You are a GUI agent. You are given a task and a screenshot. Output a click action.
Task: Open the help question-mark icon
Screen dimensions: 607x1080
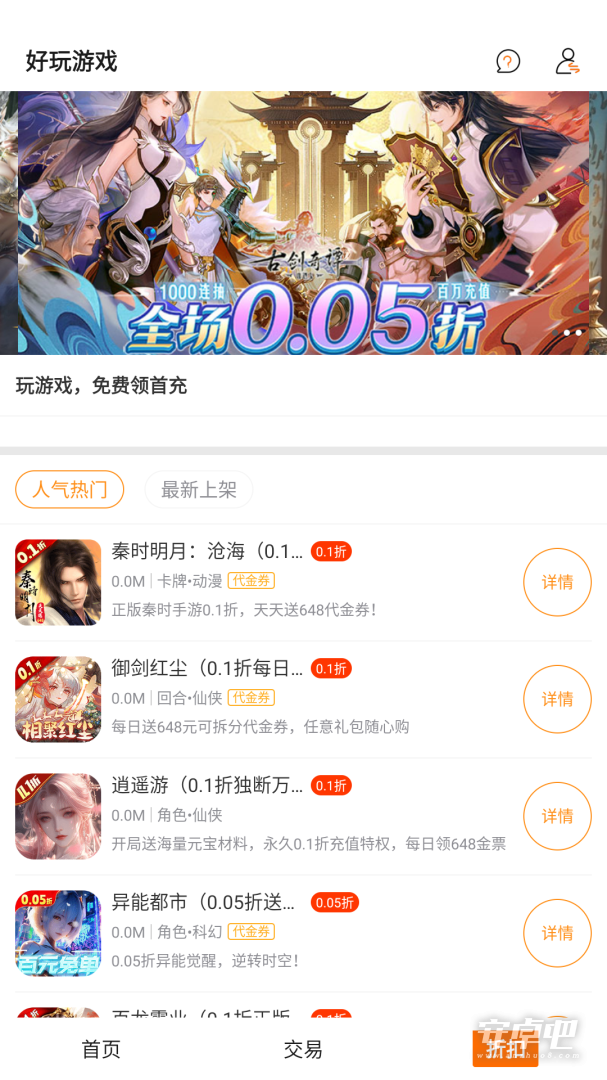click(x=508, y=61)
